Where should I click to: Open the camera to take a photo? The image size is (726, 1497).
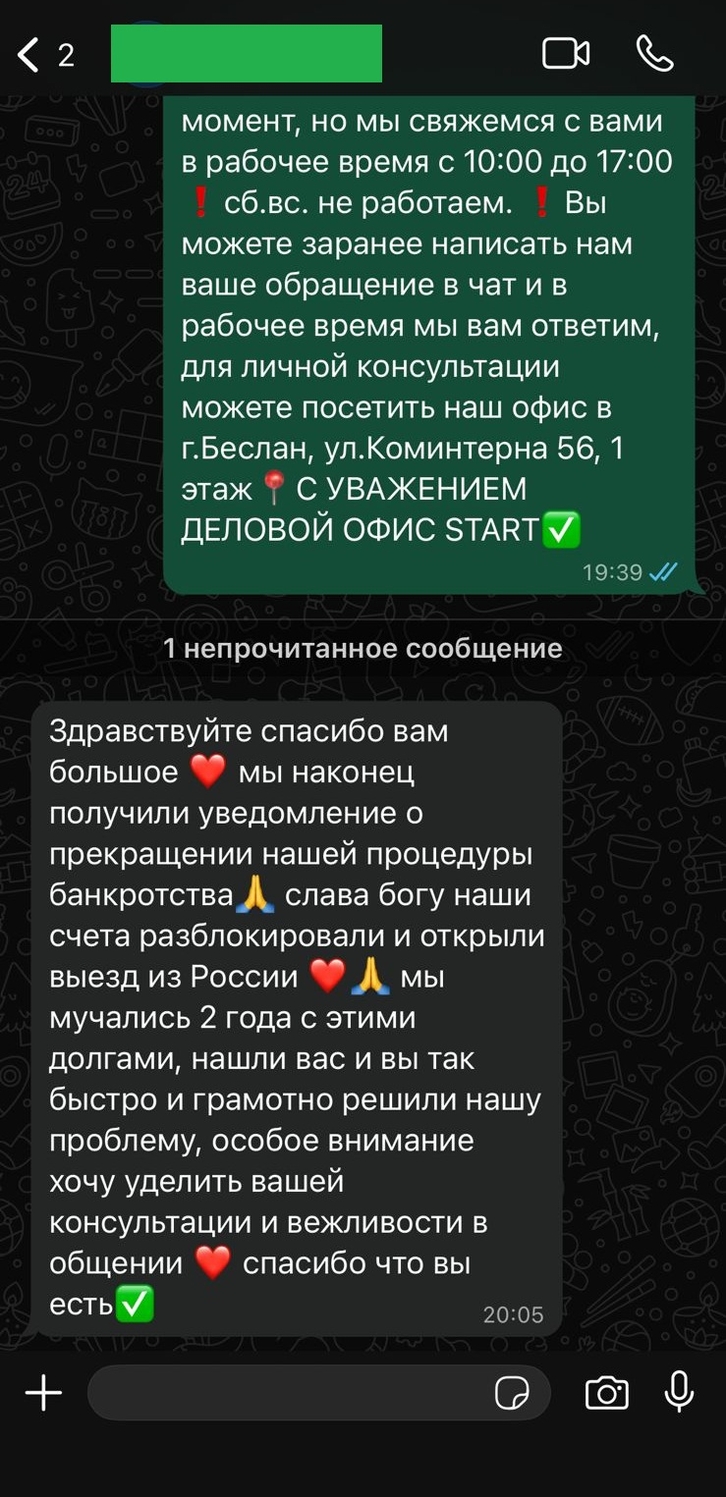606,1392
